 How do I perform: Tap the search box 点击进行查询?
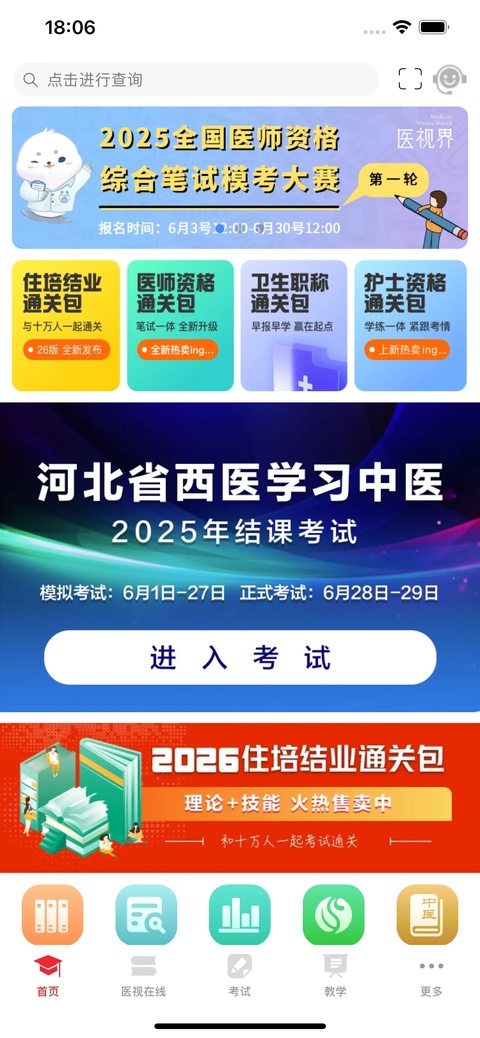tap(196, 80)
